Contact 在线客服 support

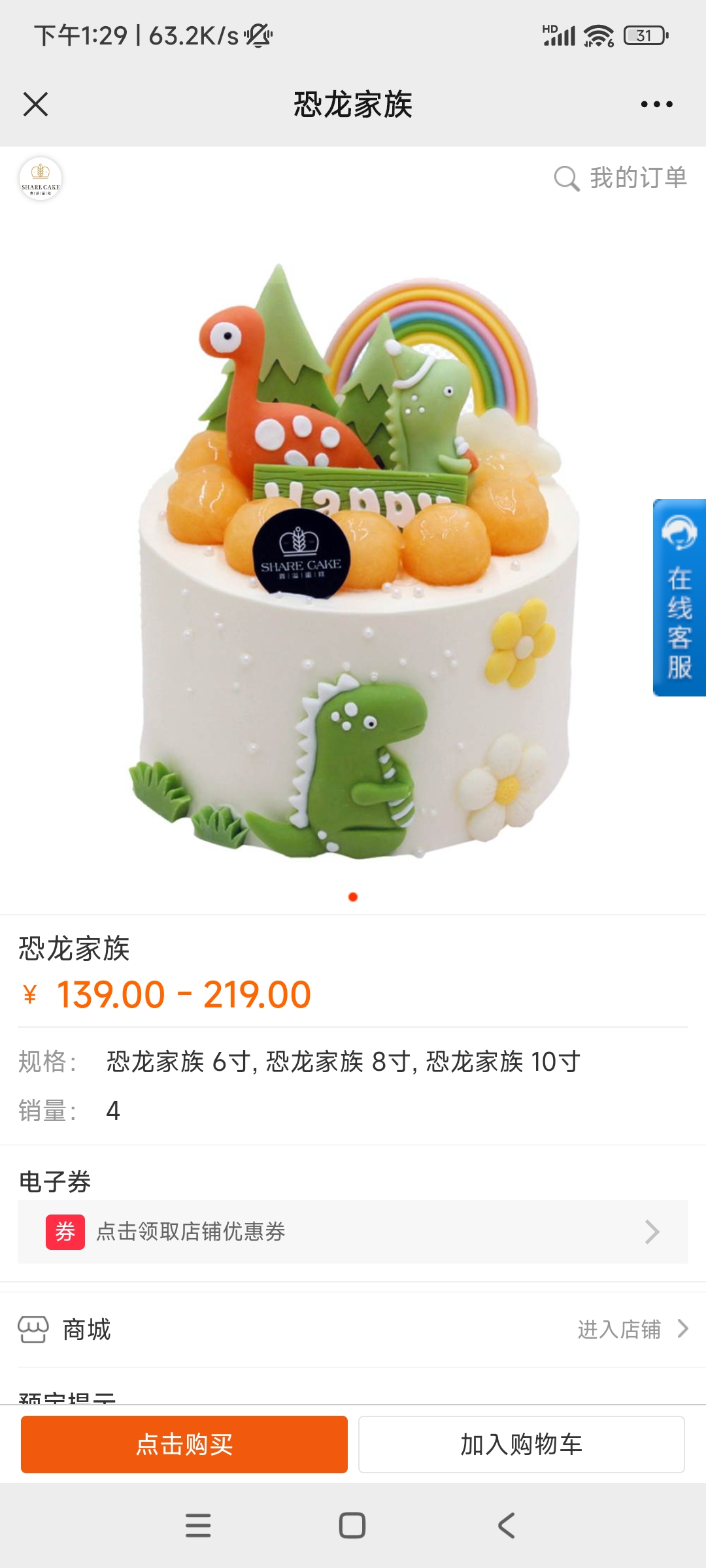(679, 598)
